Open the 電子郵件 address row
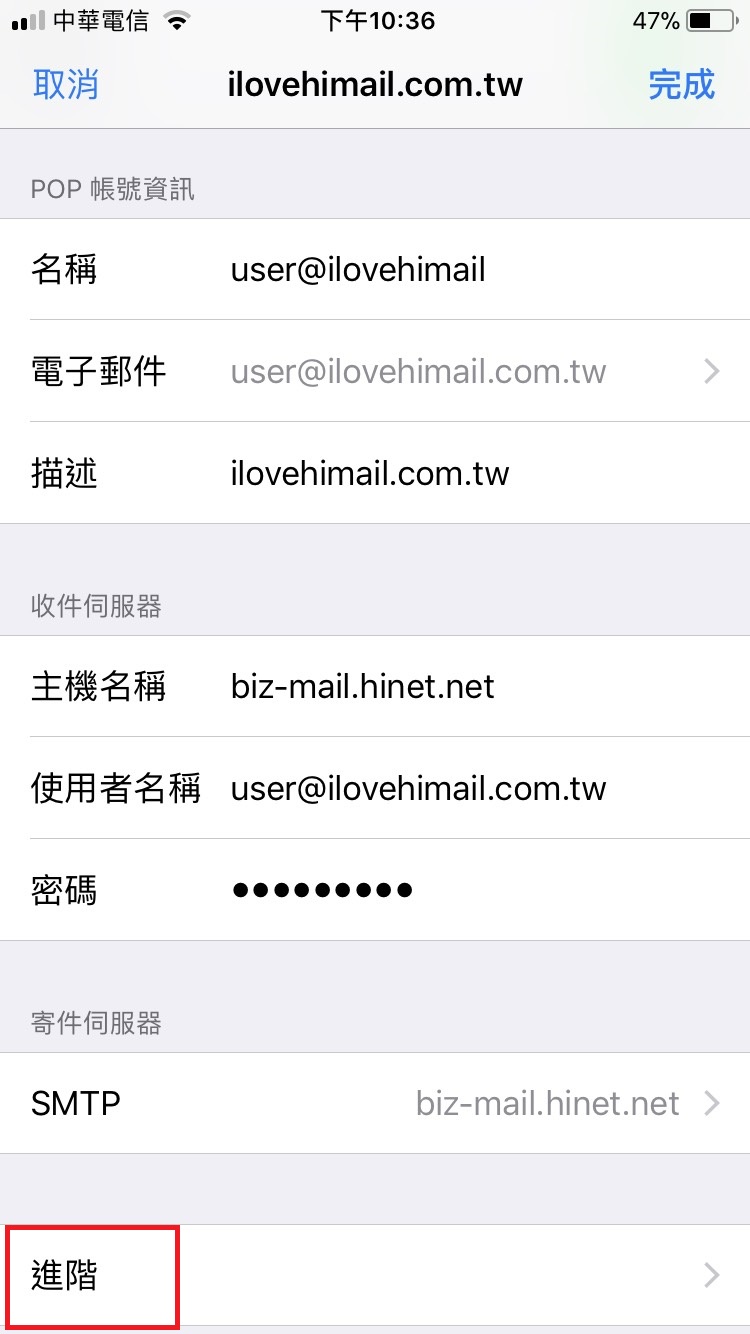The width and height of the screenshot is (750, 1334). [x=375, y=371]
